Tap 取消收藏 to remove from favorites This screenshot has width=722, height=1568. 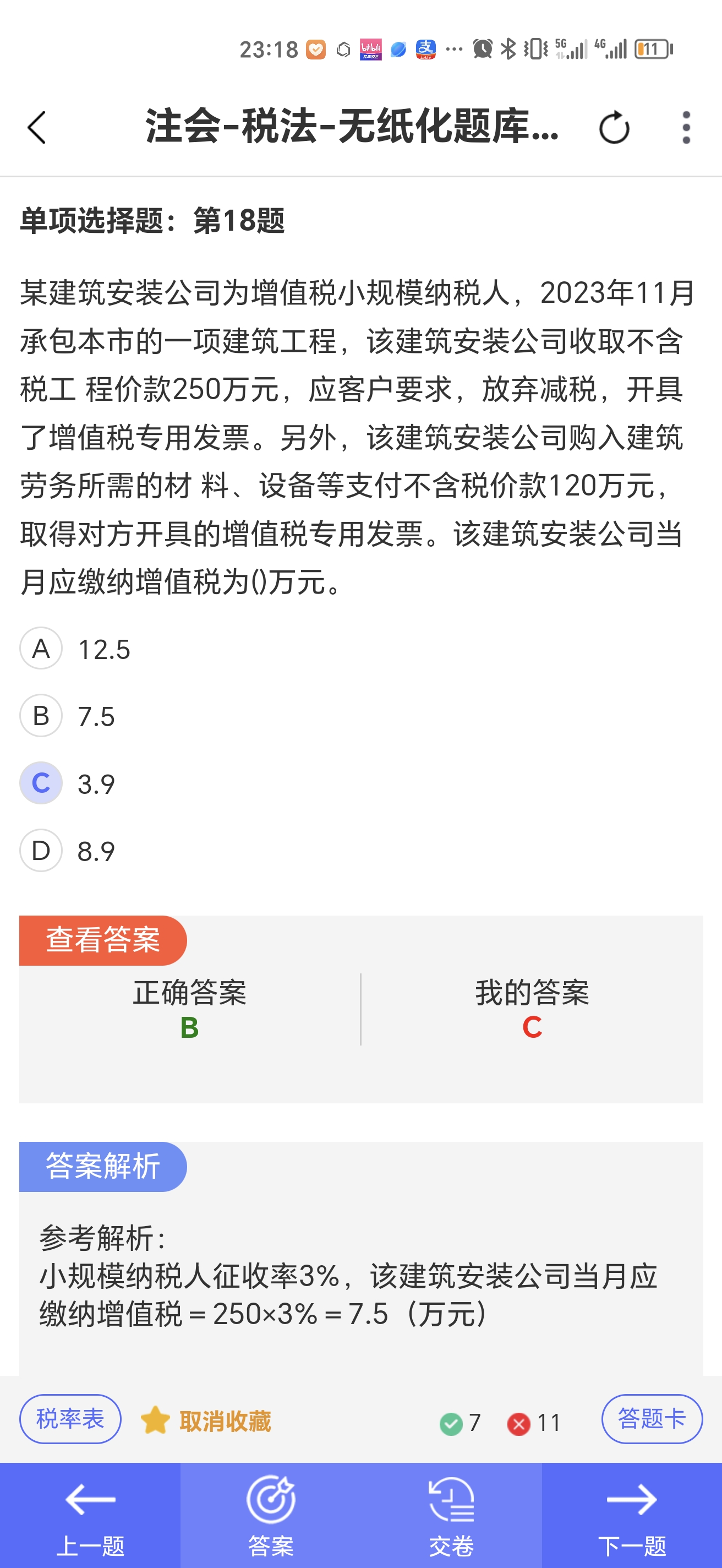206,1422
